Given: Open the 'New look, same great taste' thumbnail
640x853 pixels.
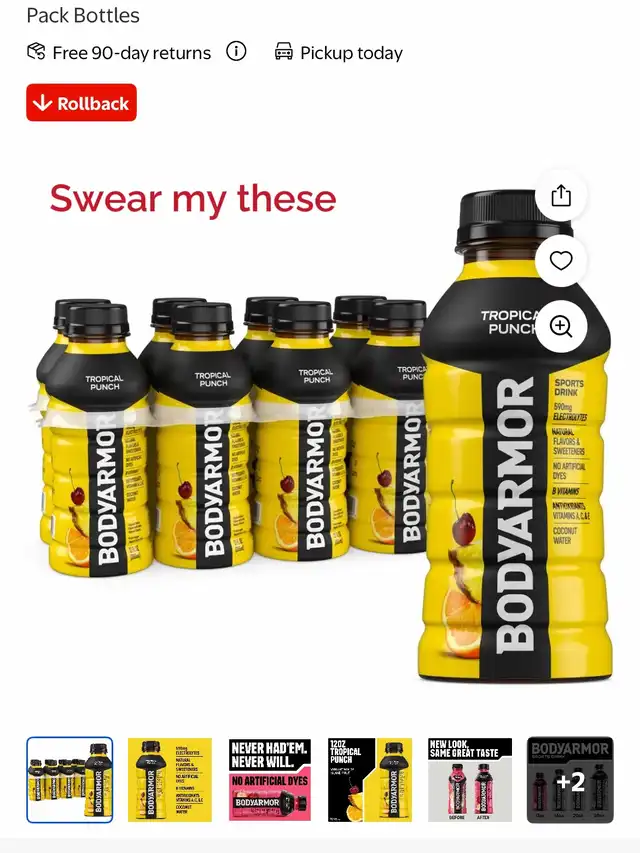Looking at the screenshot, I should point(470,780).
